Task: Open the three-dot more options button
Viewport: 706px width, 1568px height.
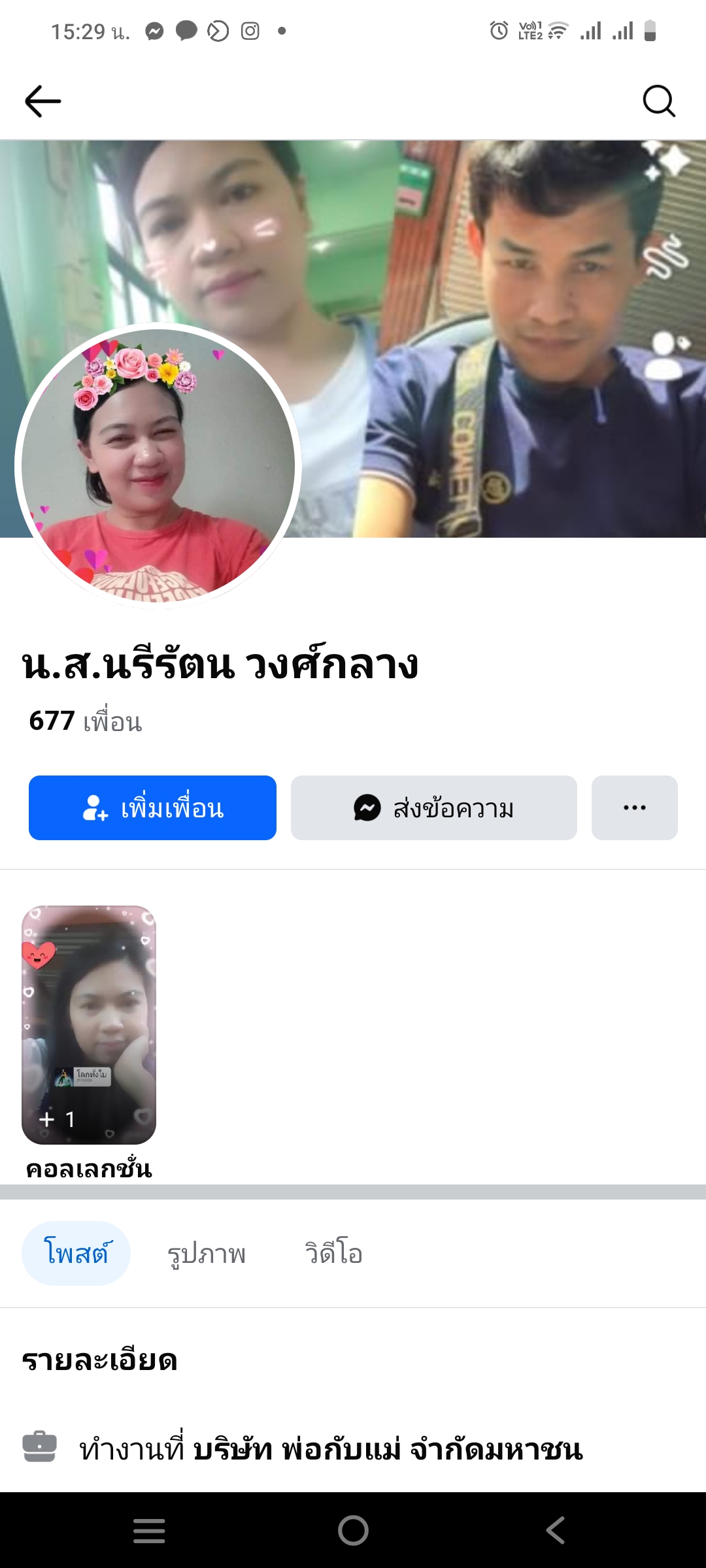Action: [634, 808]
